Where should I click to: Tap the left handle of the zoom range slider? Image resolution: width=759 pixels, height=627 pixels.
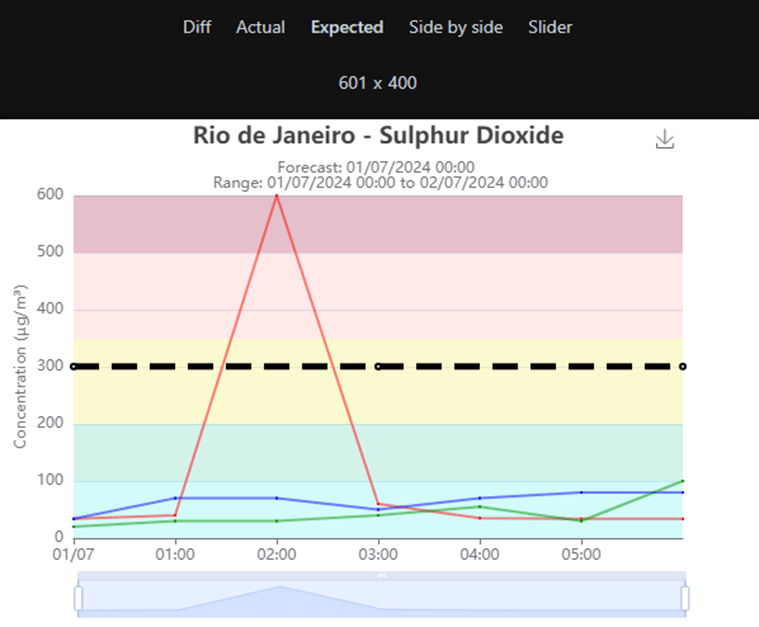(78, 598)
